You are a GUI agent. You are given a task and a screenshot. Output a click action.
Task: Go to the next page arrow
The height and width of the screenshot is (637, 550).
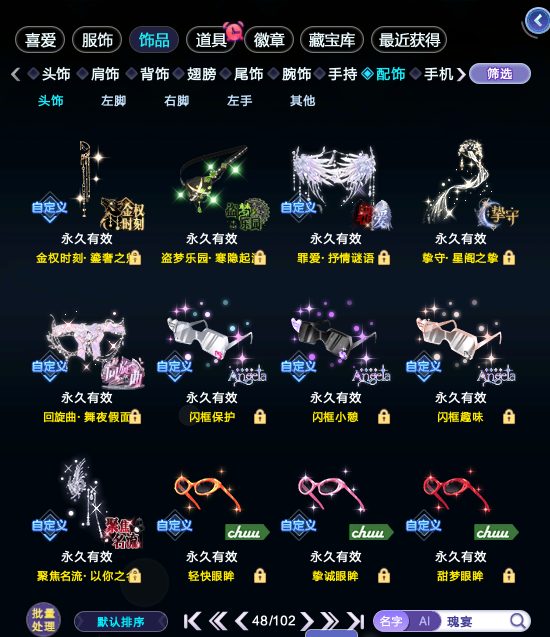coord(307,621)
